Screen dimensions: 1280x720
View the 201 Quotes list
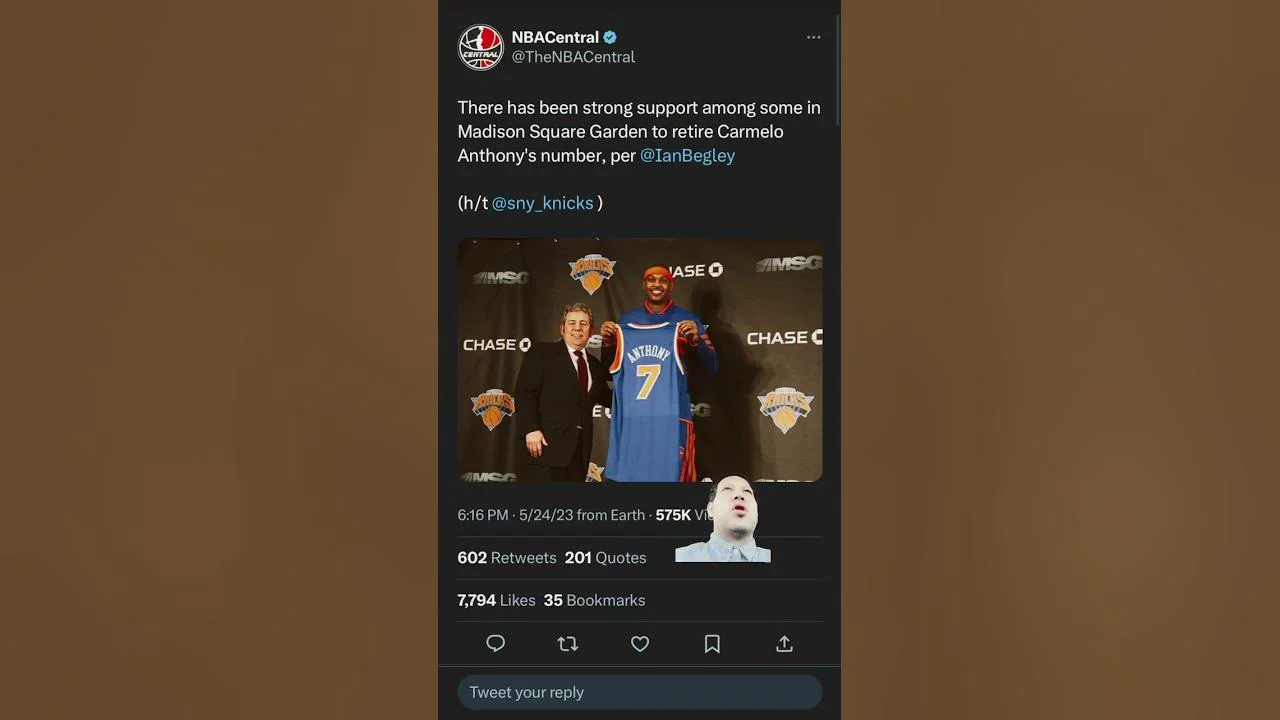coord(605,558)
